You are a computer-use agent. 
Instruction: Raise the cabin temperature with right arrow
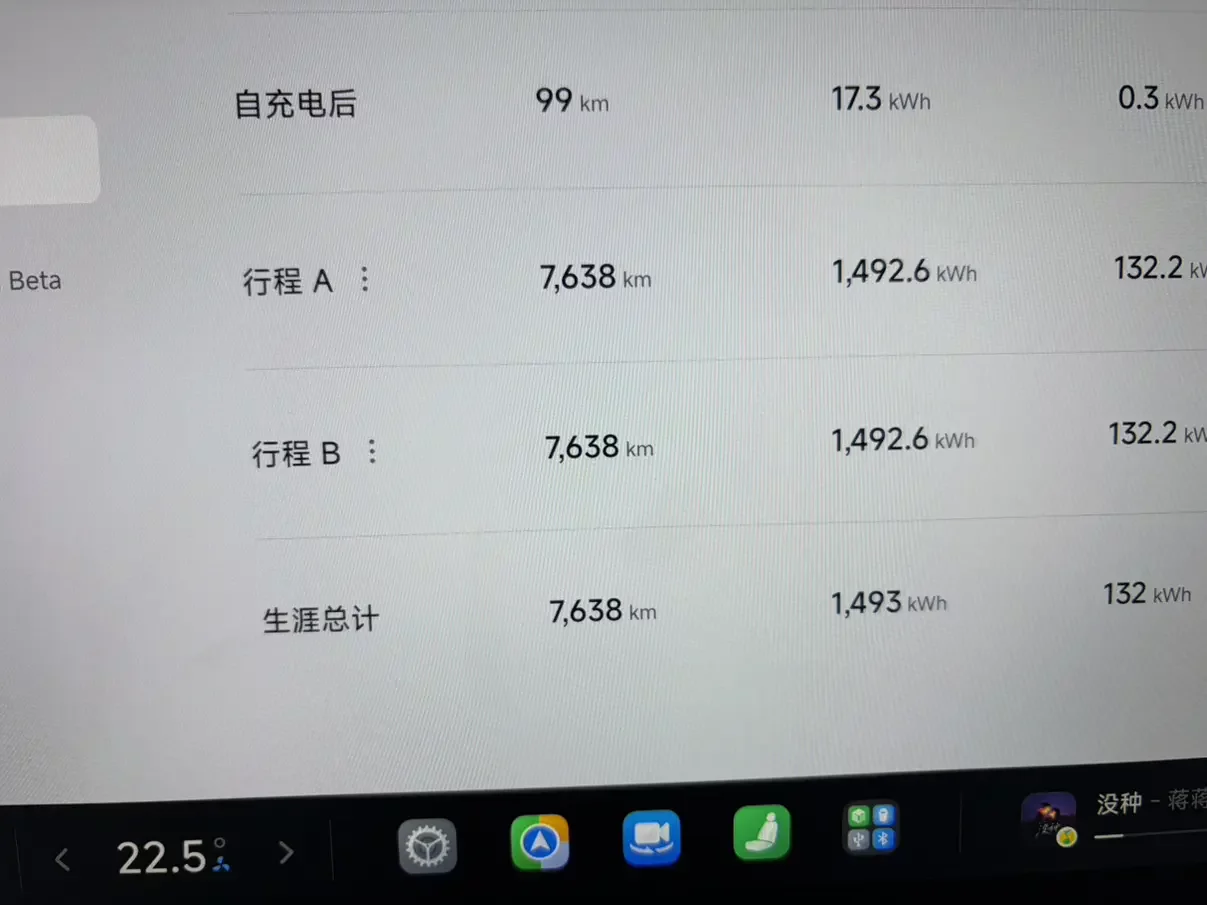[x=286, y=853]
